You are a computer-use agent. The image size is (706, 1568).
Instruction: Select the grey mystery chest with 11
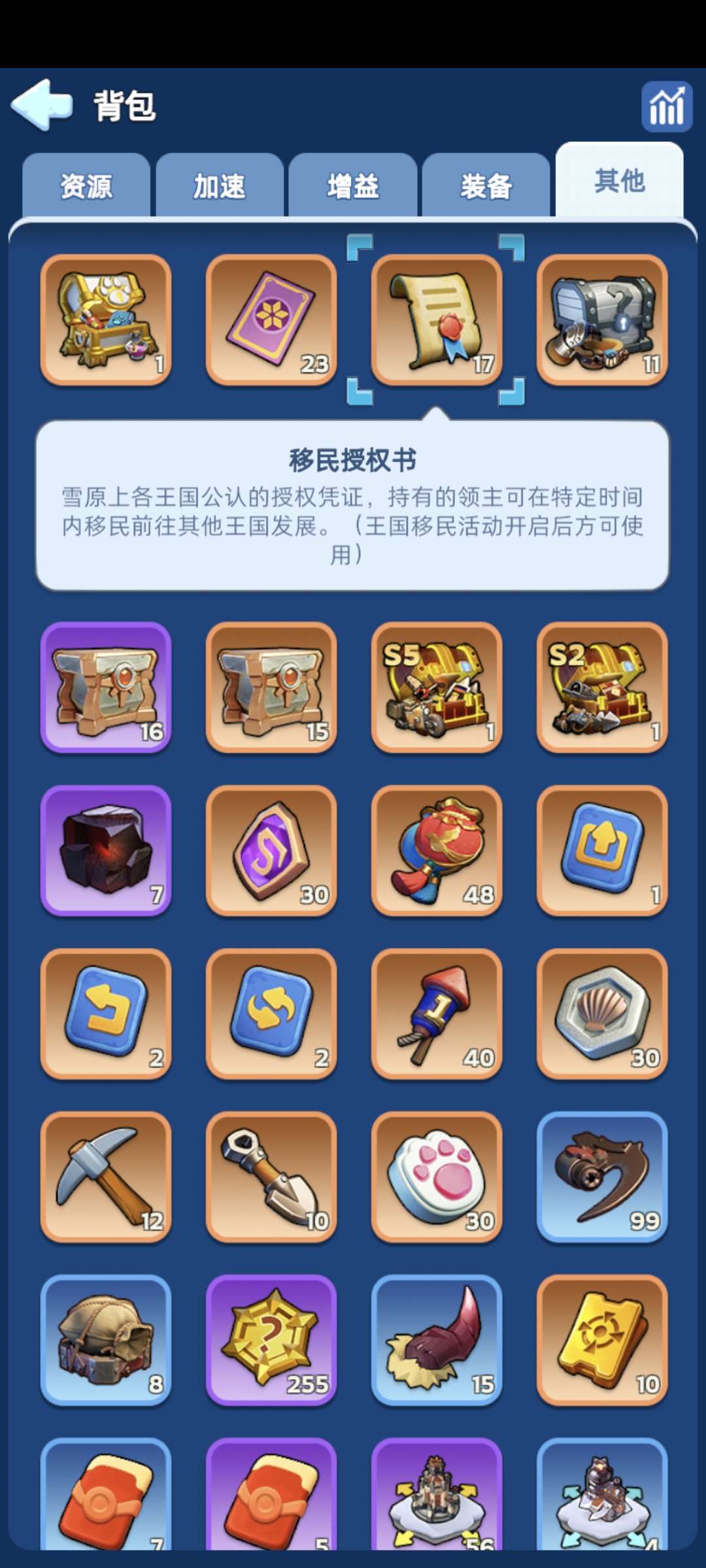tap(602, 319)
